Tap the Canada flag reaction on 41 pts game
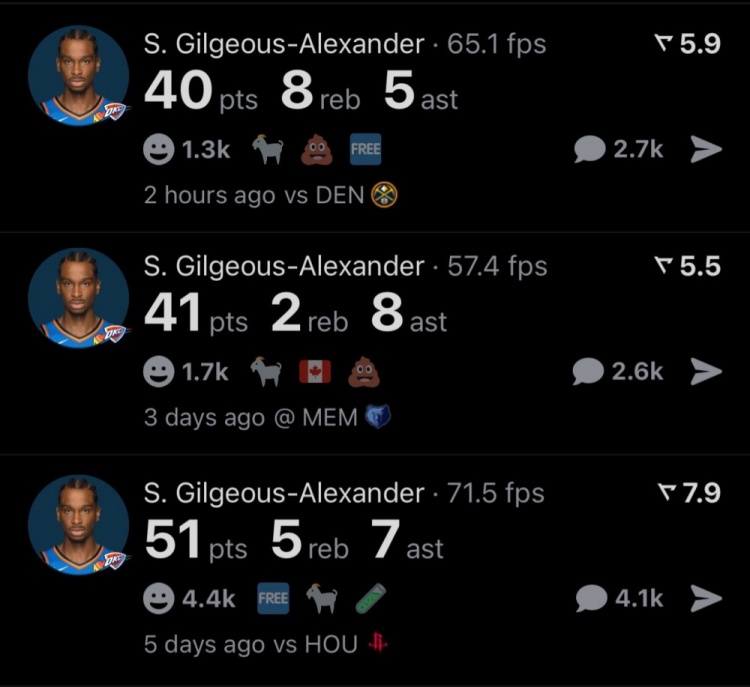The width and height of the screenshot is (750, 687). [315, 373]
